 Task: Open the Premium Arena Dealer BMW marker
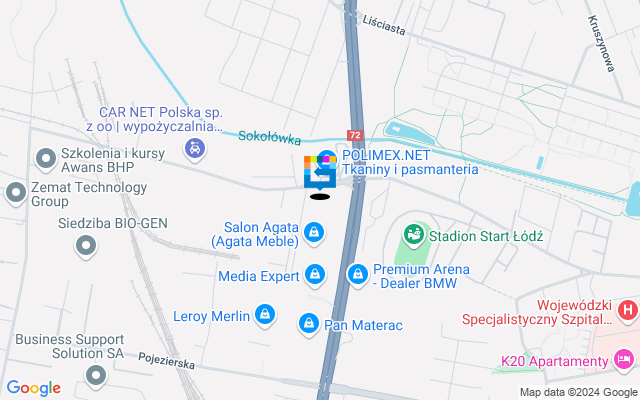click(x=358, y=273)
